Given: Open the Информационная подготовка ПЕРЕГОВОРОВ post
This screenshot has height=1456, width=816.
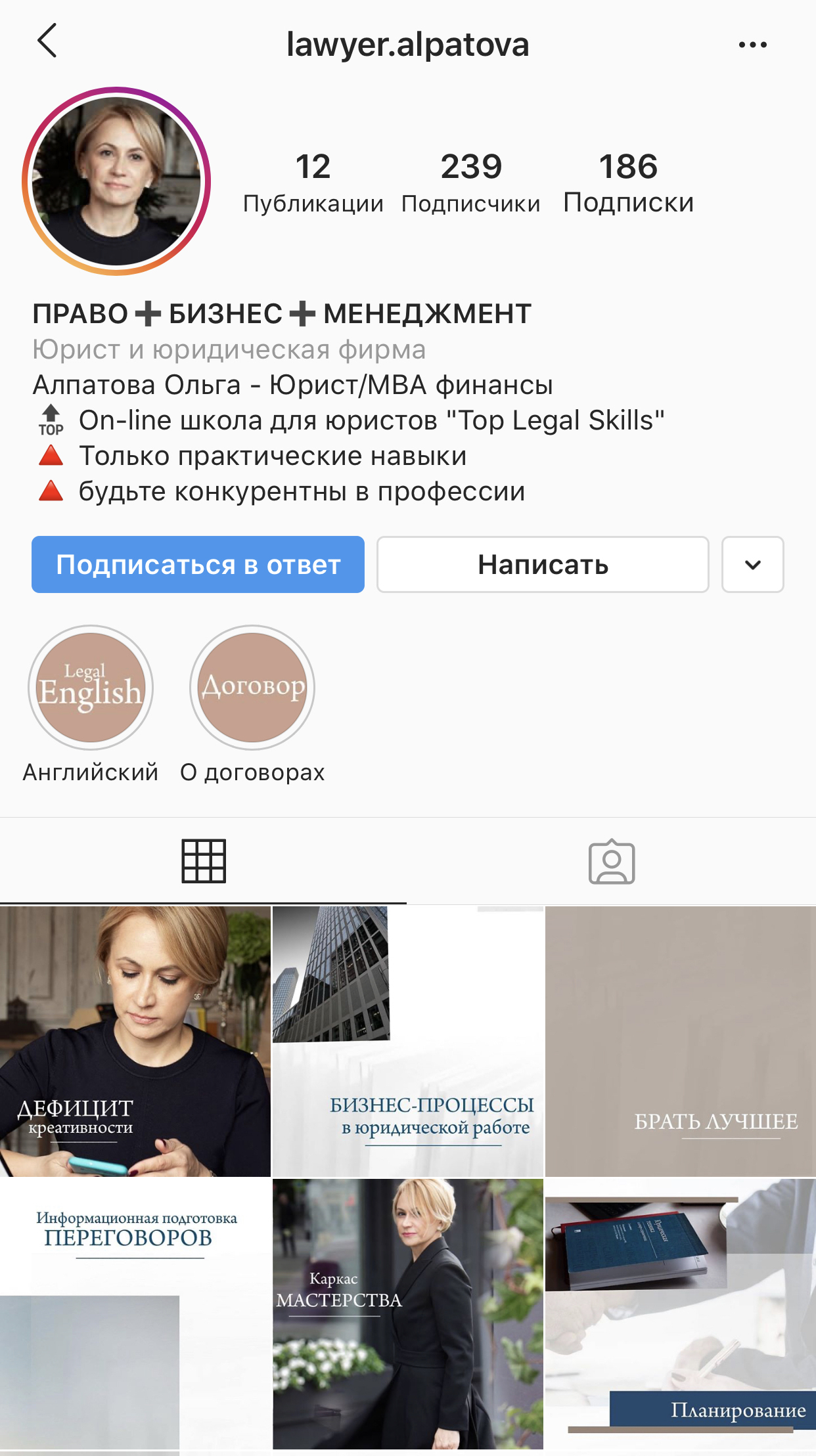Looking at the screenshot, I should pos(135,1313).
